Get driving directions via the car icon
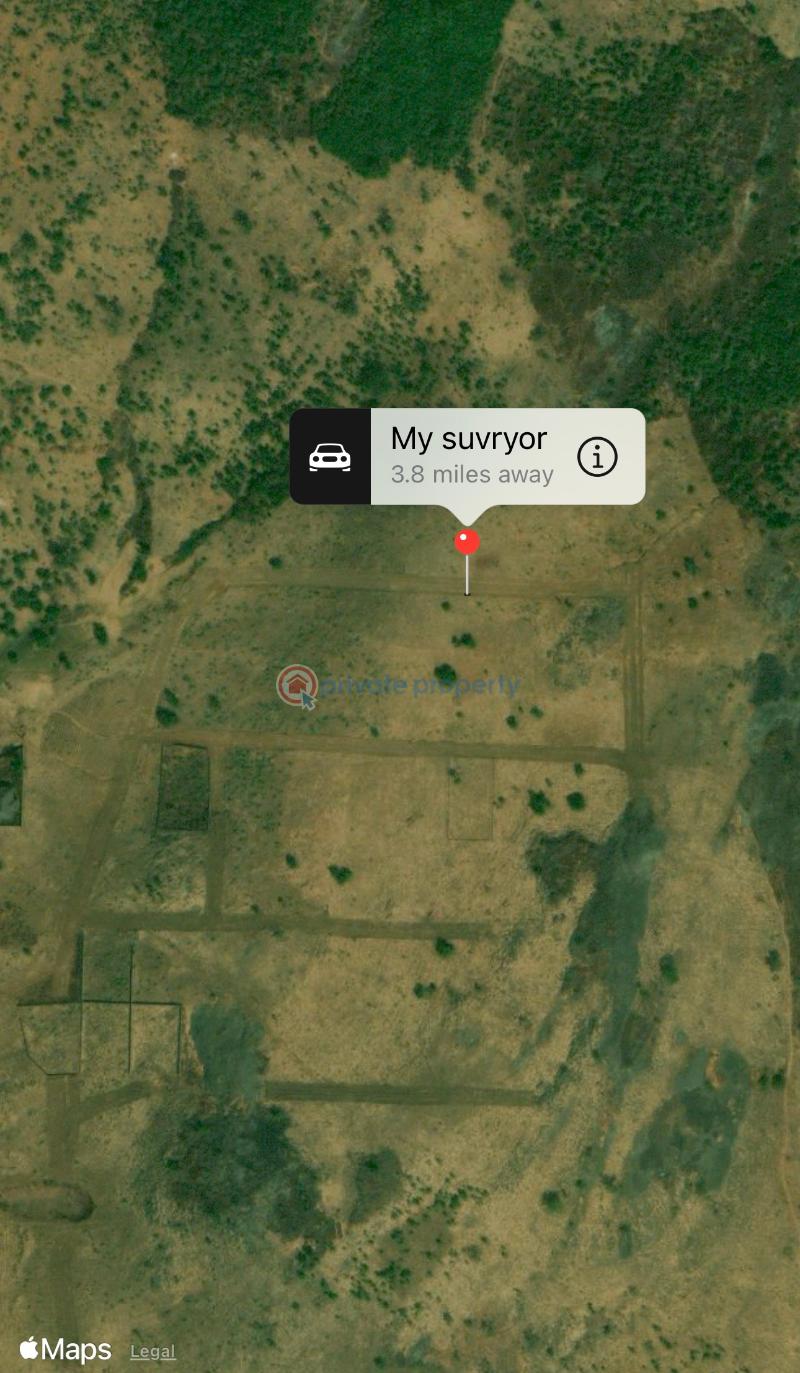The height and width of the screenshot is (1373, 800). tap(330, 457)
